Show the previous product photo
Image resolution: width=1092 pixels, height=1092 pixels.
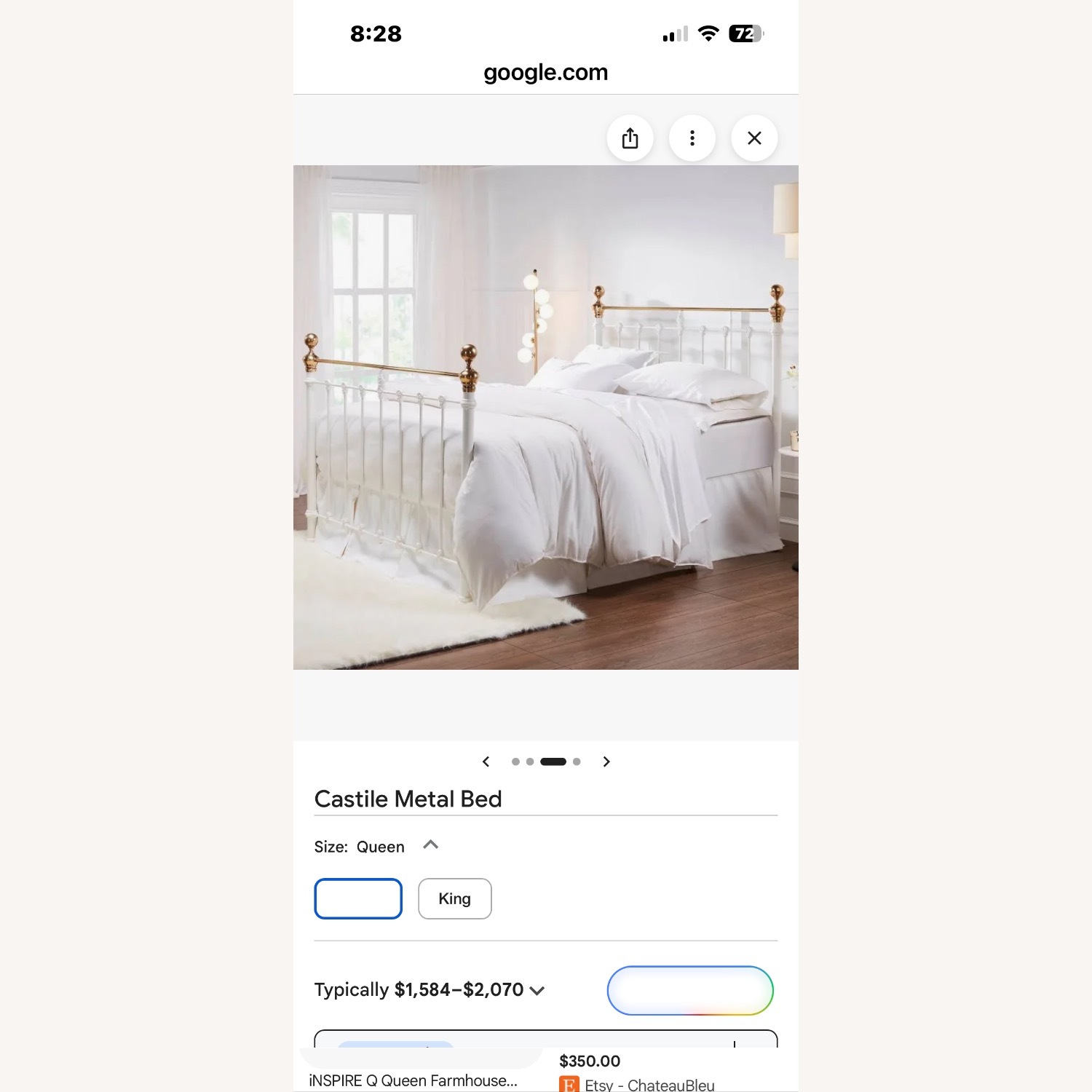(x=486, y=761)
